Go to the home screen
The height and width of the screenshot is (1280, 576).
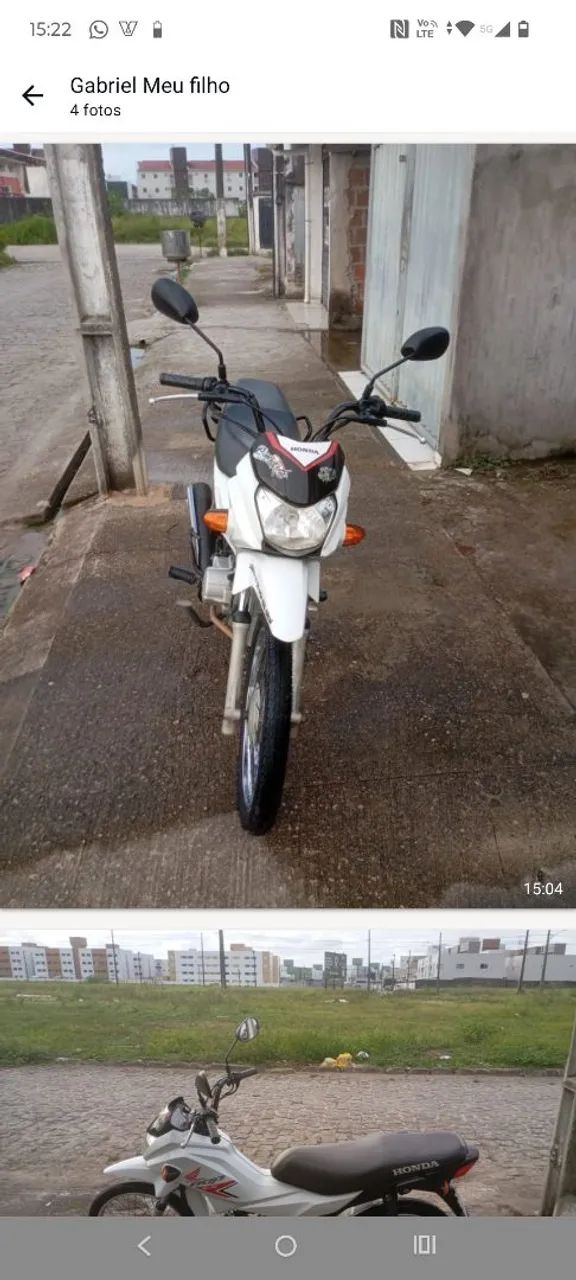coord(286,1246)
